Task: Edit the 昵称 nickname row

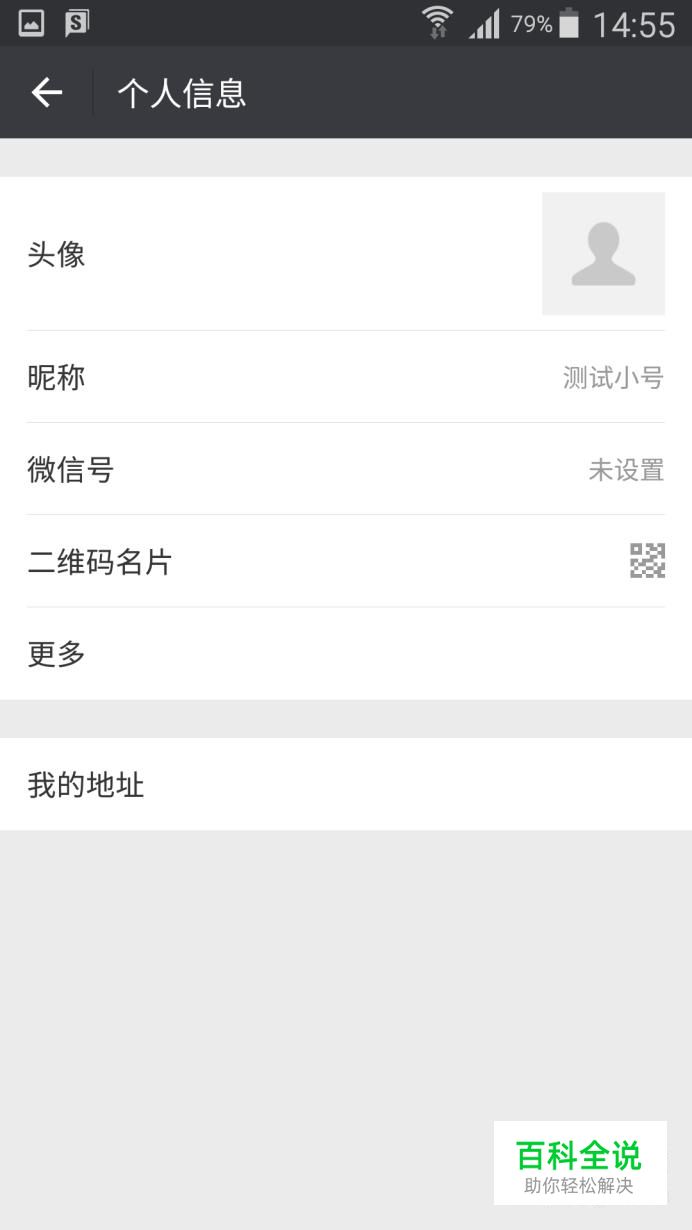Action: (x=345, y=377)
